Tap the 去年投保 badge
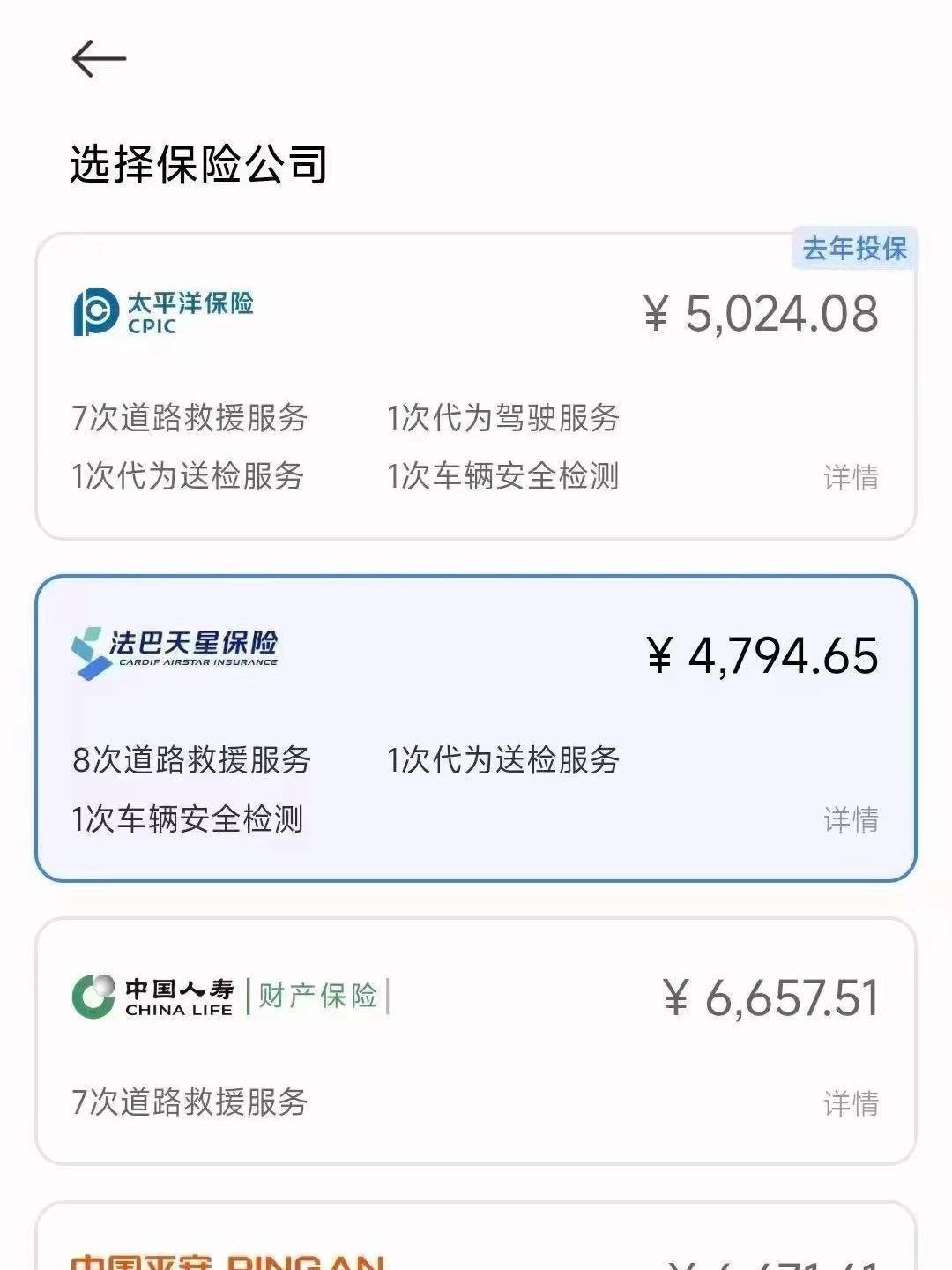The image size is (952, 1270). (852, 251)
